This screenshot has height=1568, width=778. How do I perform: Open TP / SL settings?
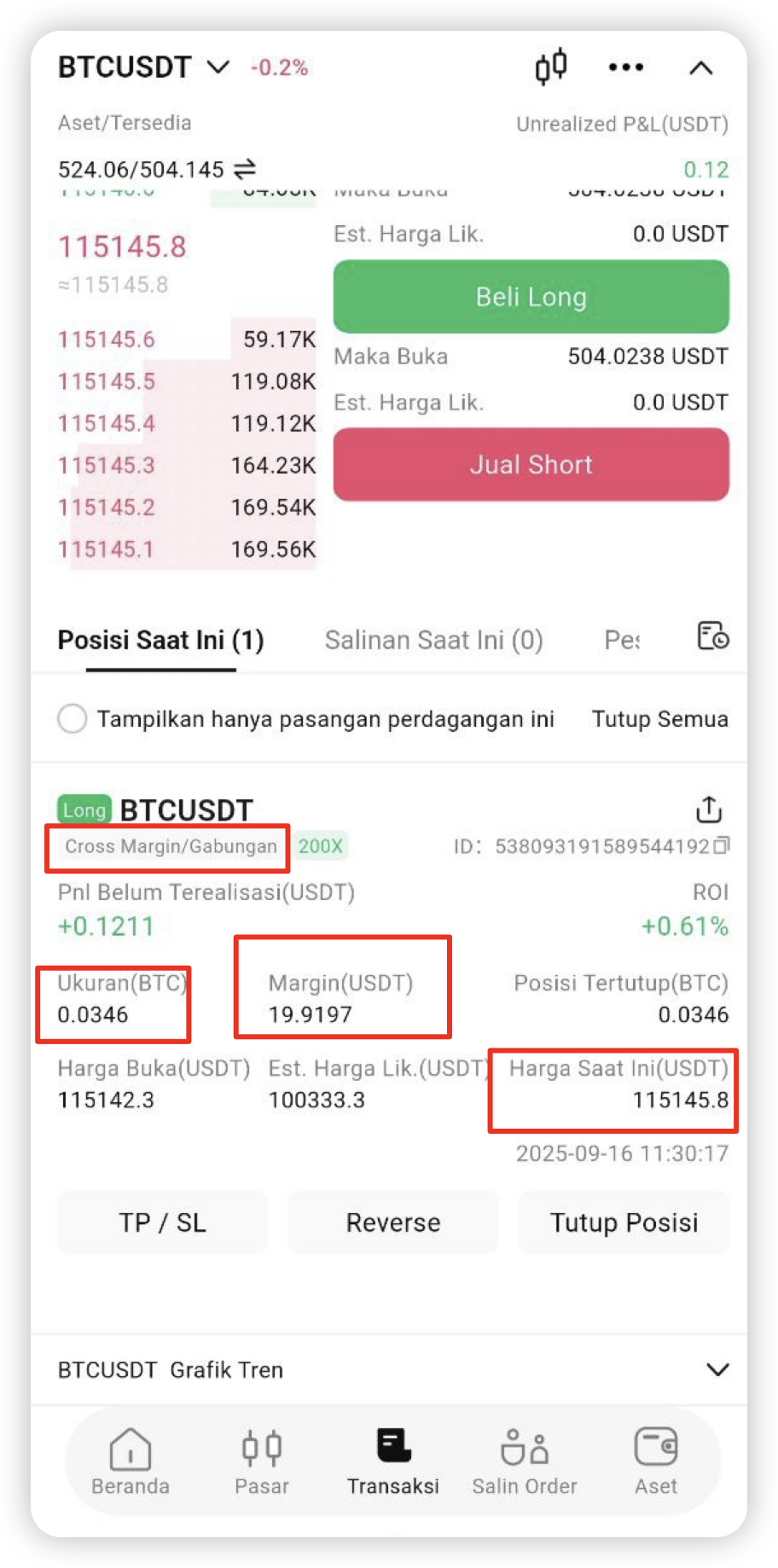163,1222
